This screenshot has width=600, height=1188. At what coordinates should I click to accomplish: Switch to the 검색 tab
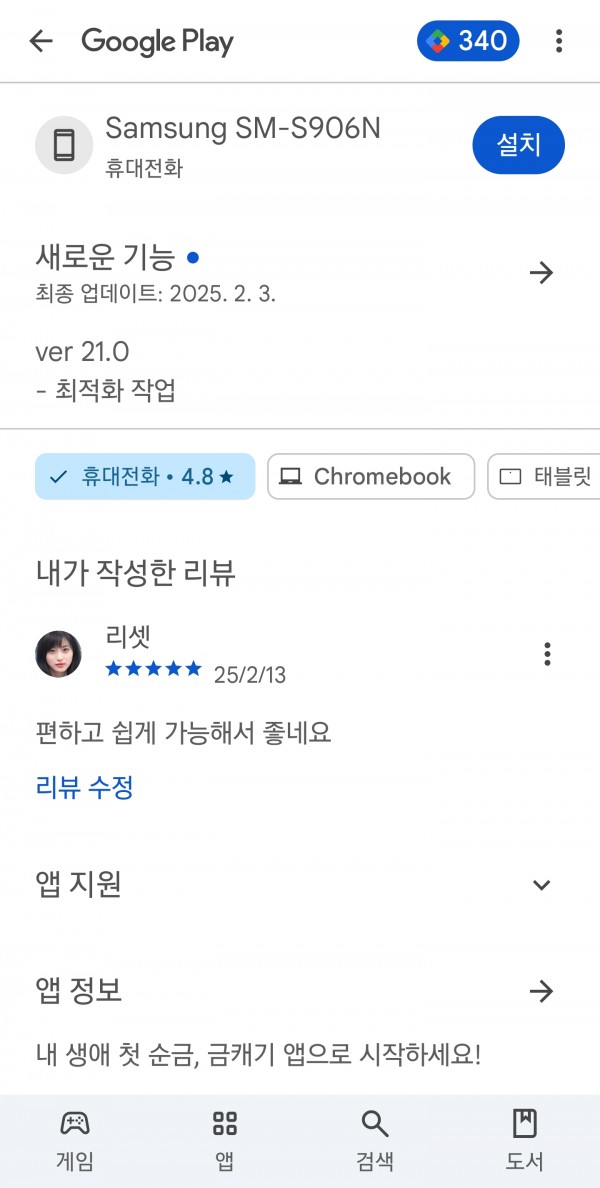pos(375,1141)
